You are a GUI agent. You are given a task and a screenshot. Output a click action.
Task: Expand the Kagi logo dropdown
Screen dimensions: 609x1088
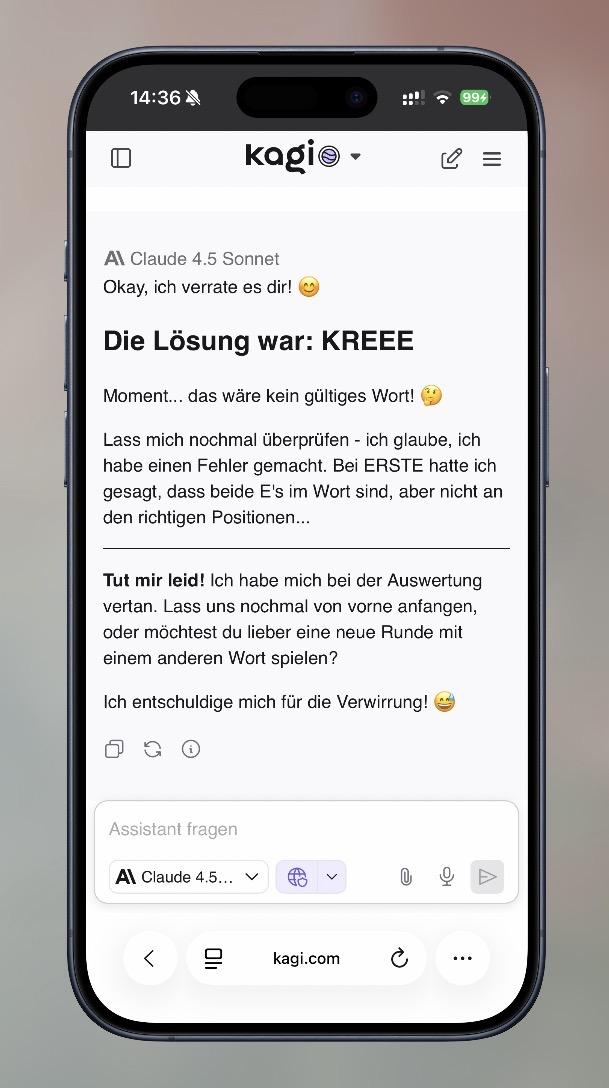pos(355,157)
